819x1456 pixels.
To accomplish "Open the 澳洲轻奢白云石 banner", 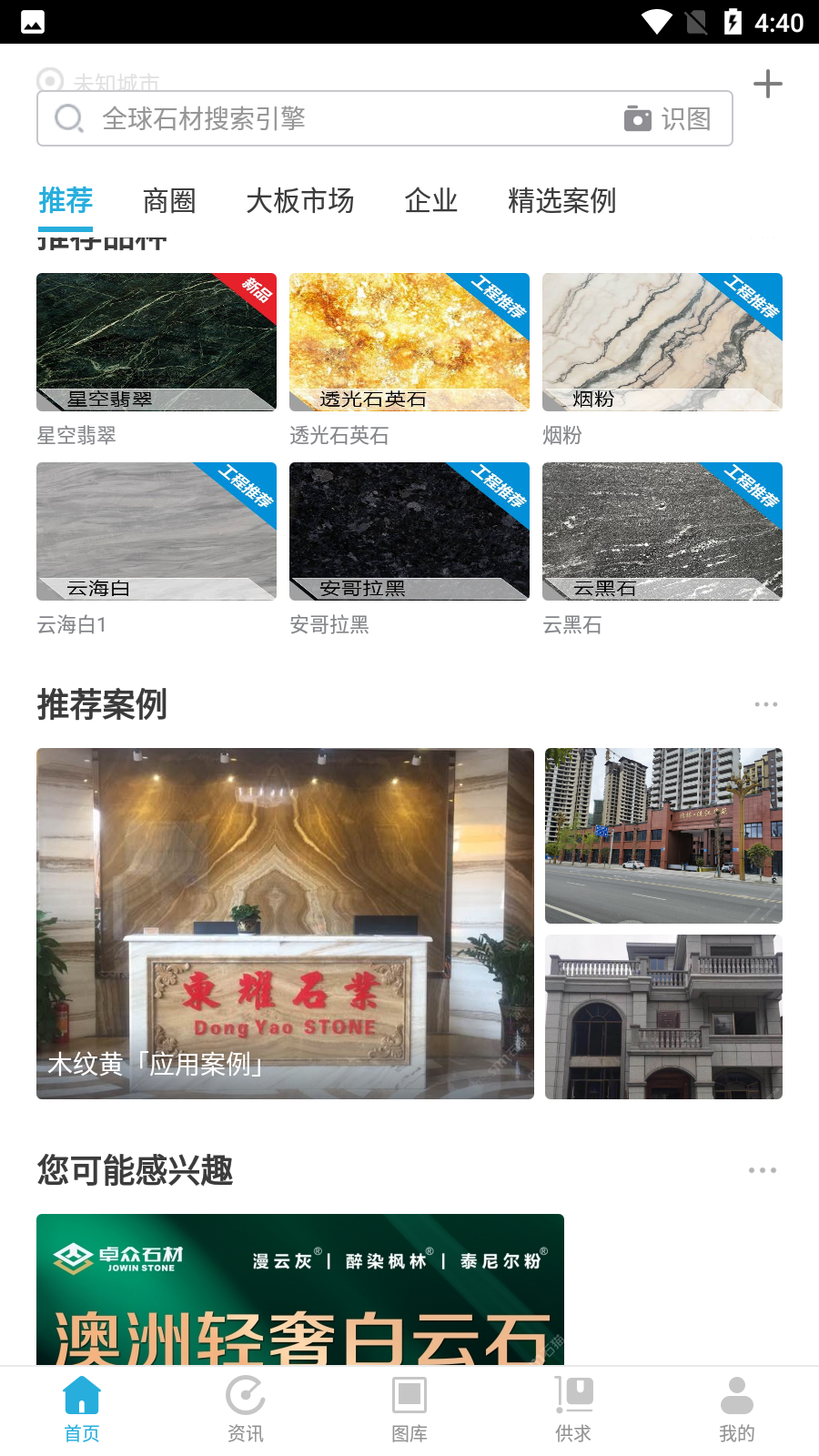I will tap(300, 1289).
